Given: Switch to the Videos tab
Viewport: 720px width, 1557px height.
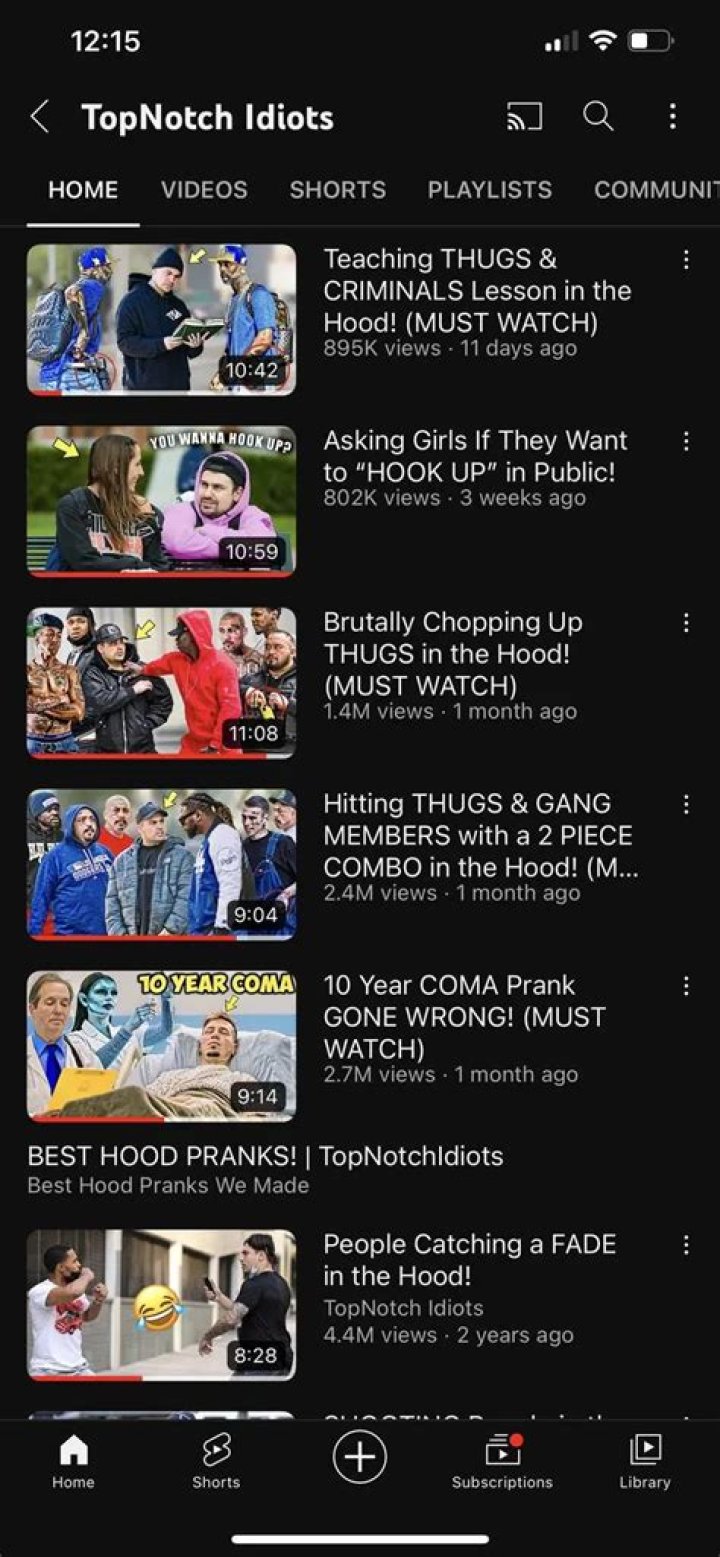Looking at the screenshot, I should (x=204, y=190).
